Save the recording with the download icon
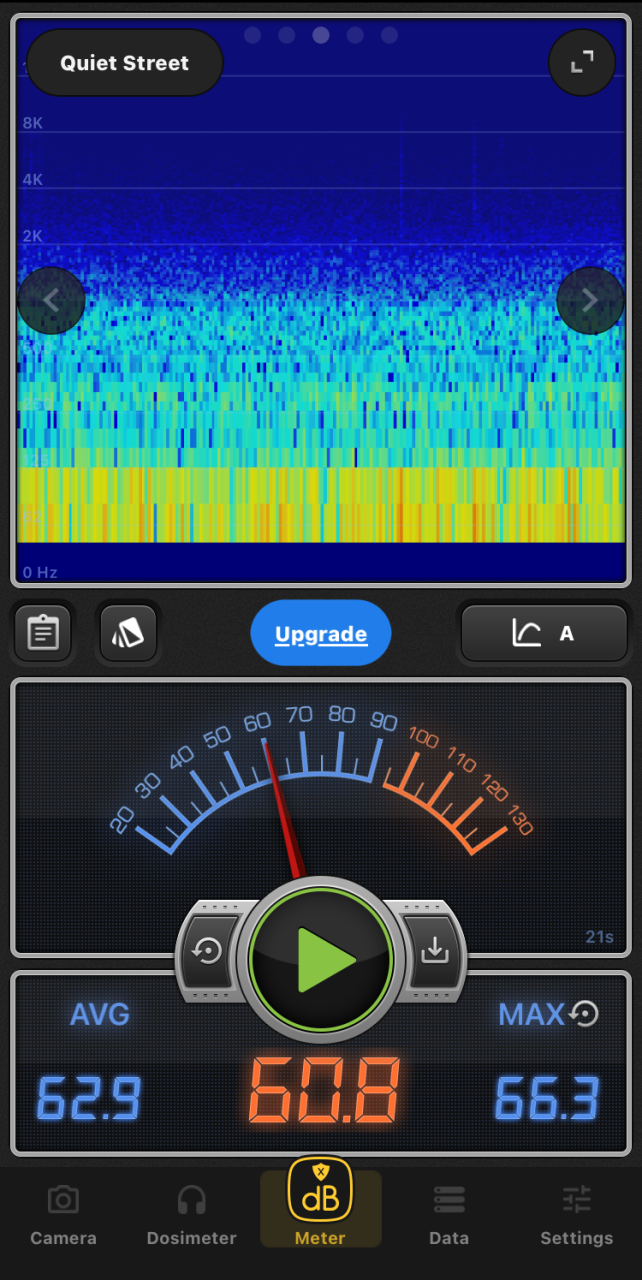 point(434,951)
